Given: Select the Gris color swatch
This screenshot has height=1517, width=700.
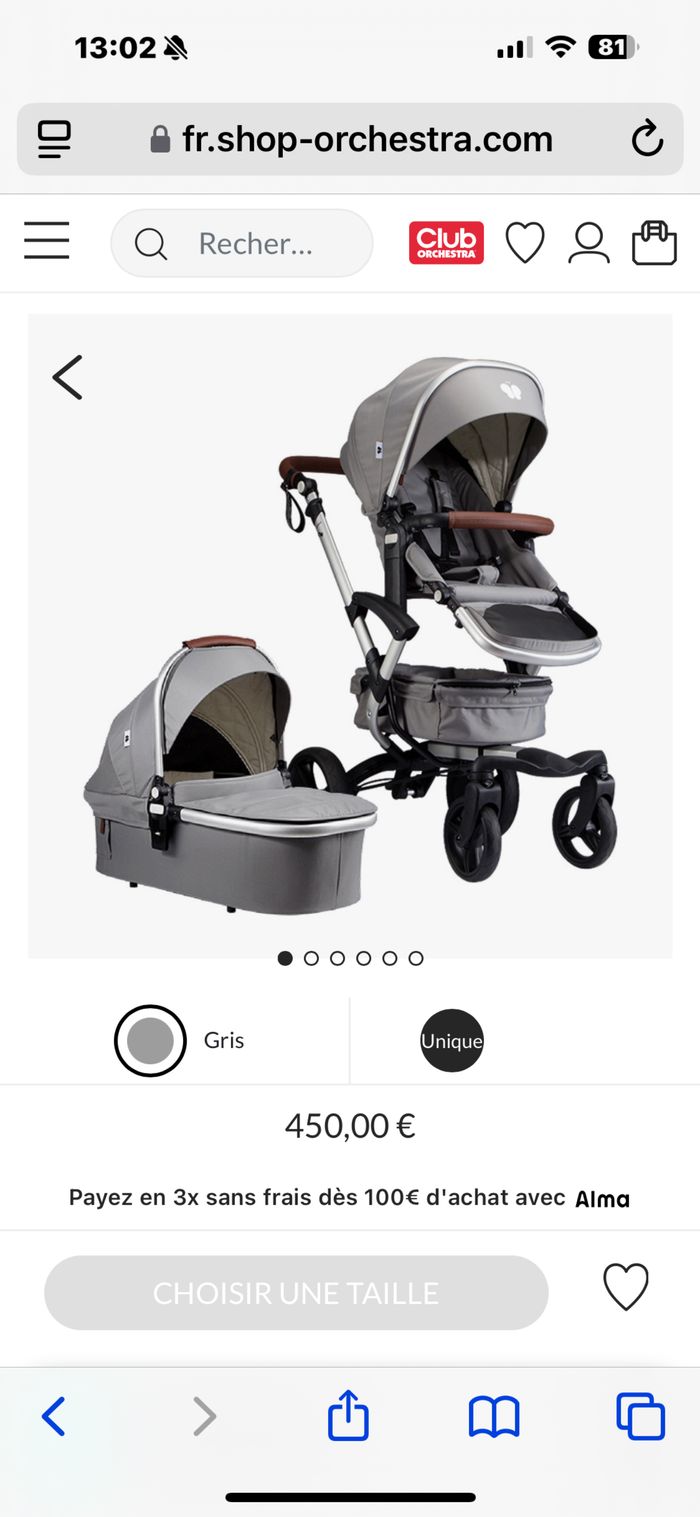Looking at the screenshot, I should pyautogui.click(x=150, y=1041).
